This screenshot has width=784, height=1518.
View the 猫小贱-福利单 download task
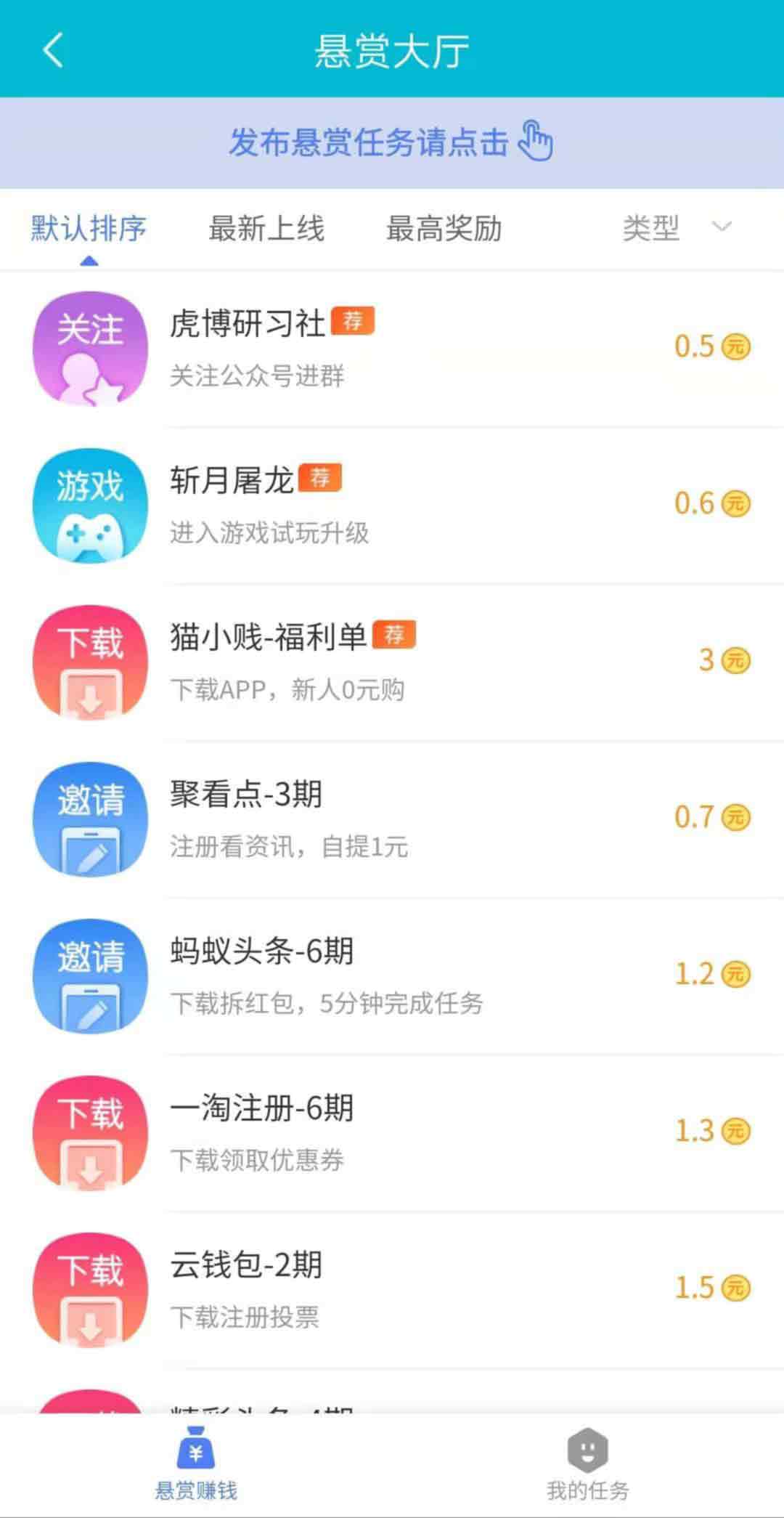coord(392,662)
